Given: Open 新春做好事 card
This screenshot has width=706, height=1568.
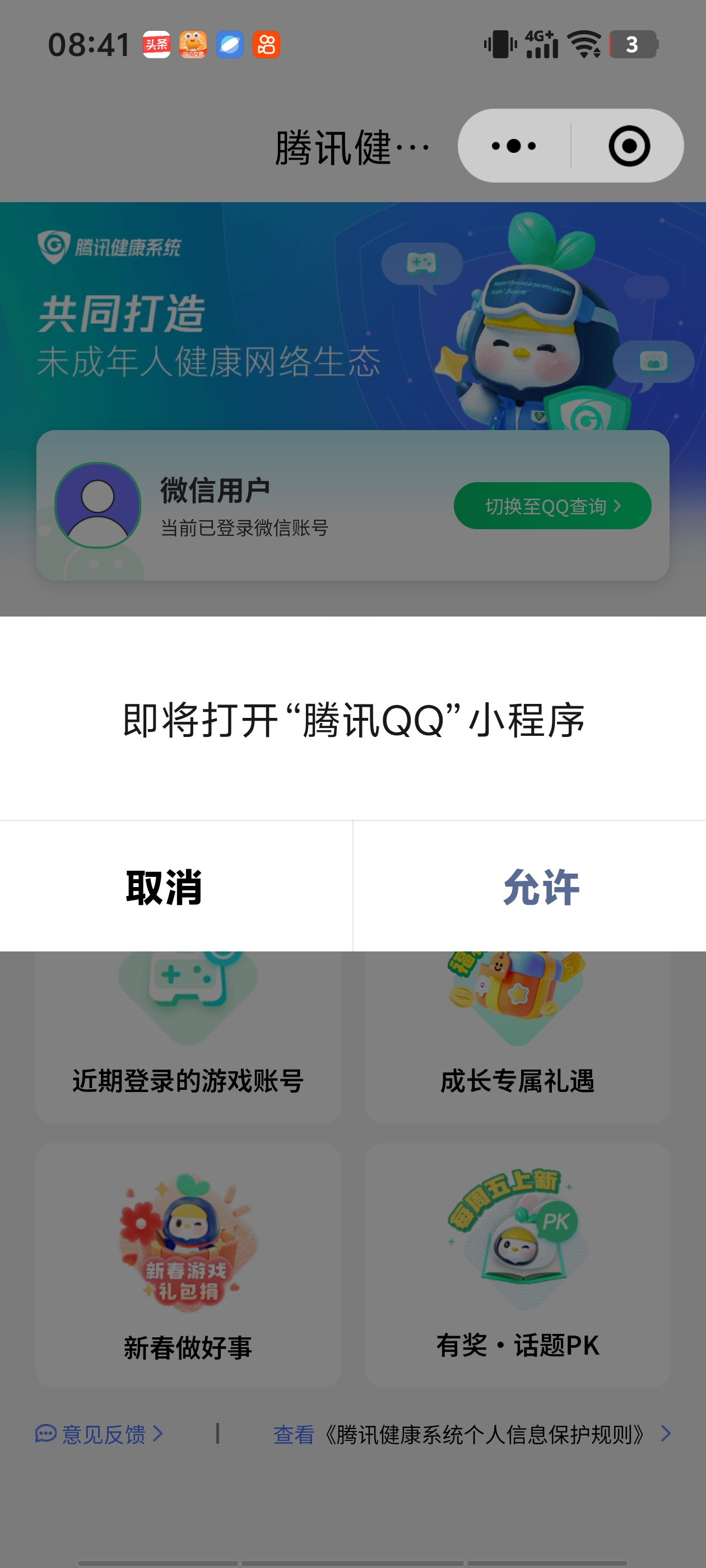Looking at the screenshot, I should pyautogui.click(x=188, y=1265).
